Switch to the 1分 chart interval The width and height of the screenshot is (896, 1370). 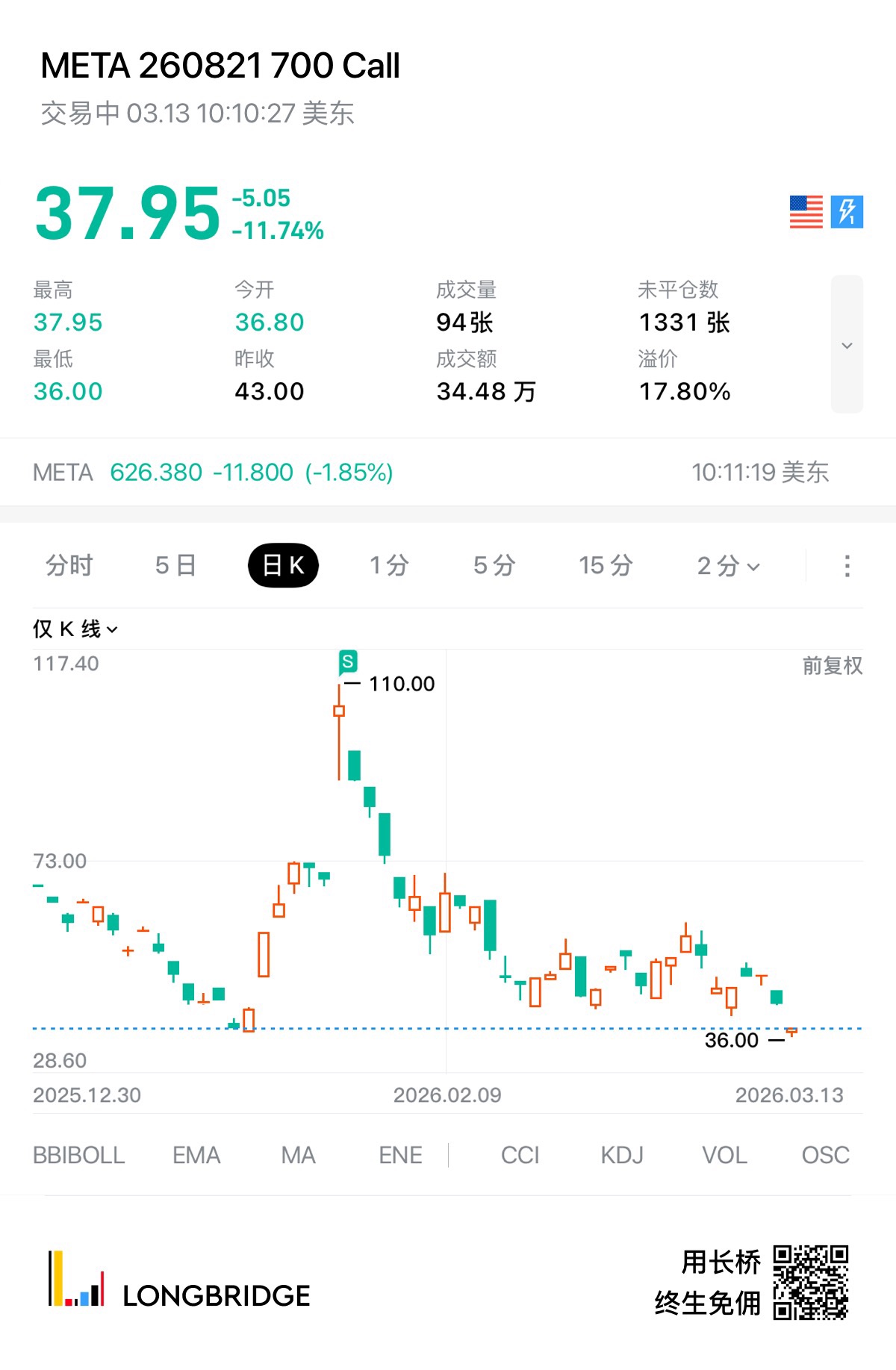389,565
